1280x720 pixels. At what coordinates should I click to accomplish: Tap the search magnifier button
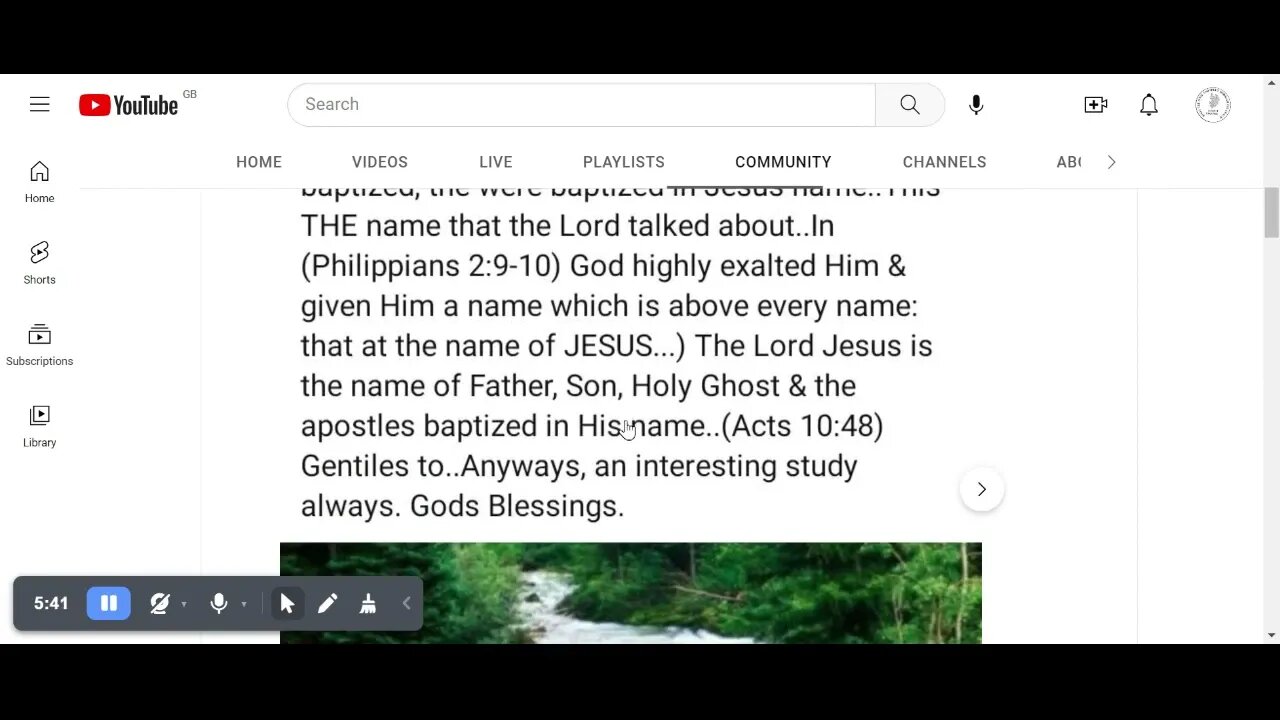tap(909, 104)
